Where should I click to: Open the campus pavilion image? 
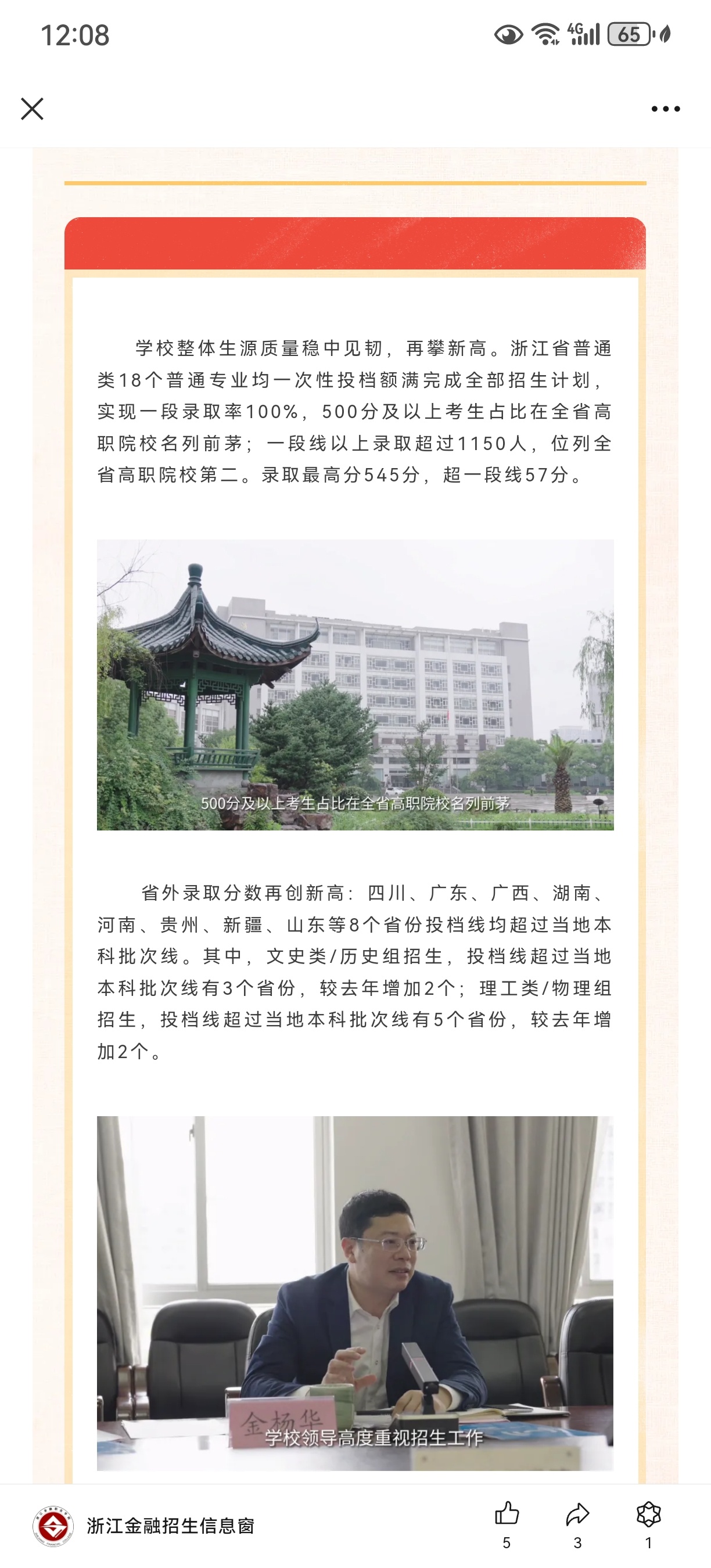click(355, 684)
